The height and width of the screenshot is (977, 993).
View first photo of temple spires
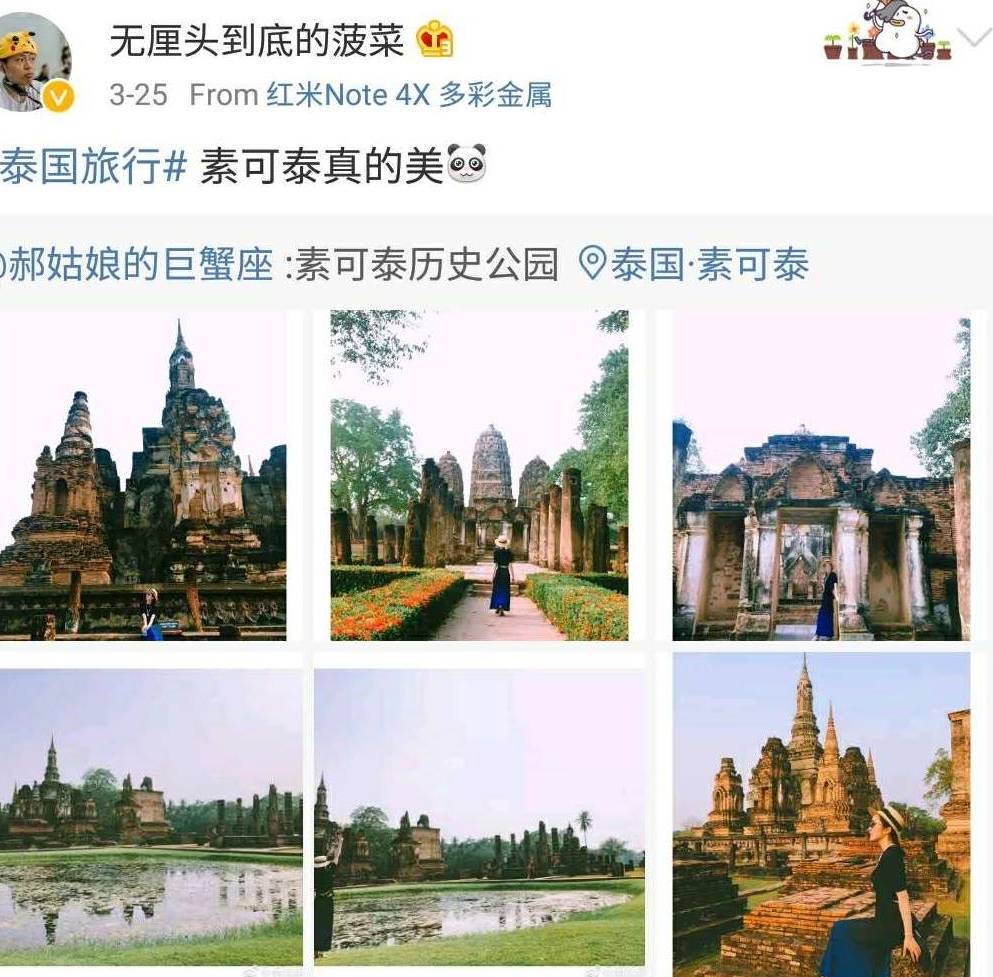[143, 477]
